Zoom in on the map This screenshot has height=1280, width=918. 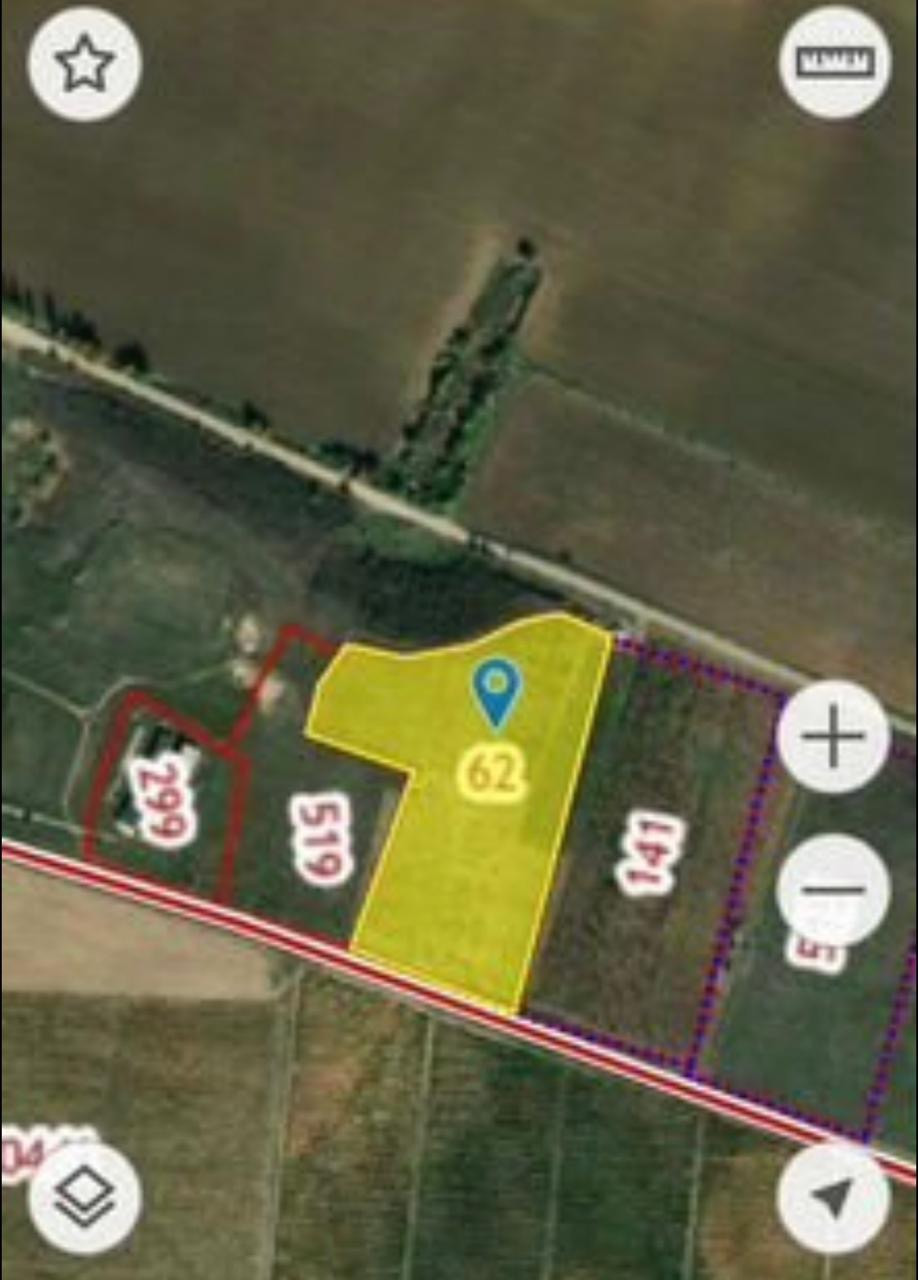coord(834,738)
